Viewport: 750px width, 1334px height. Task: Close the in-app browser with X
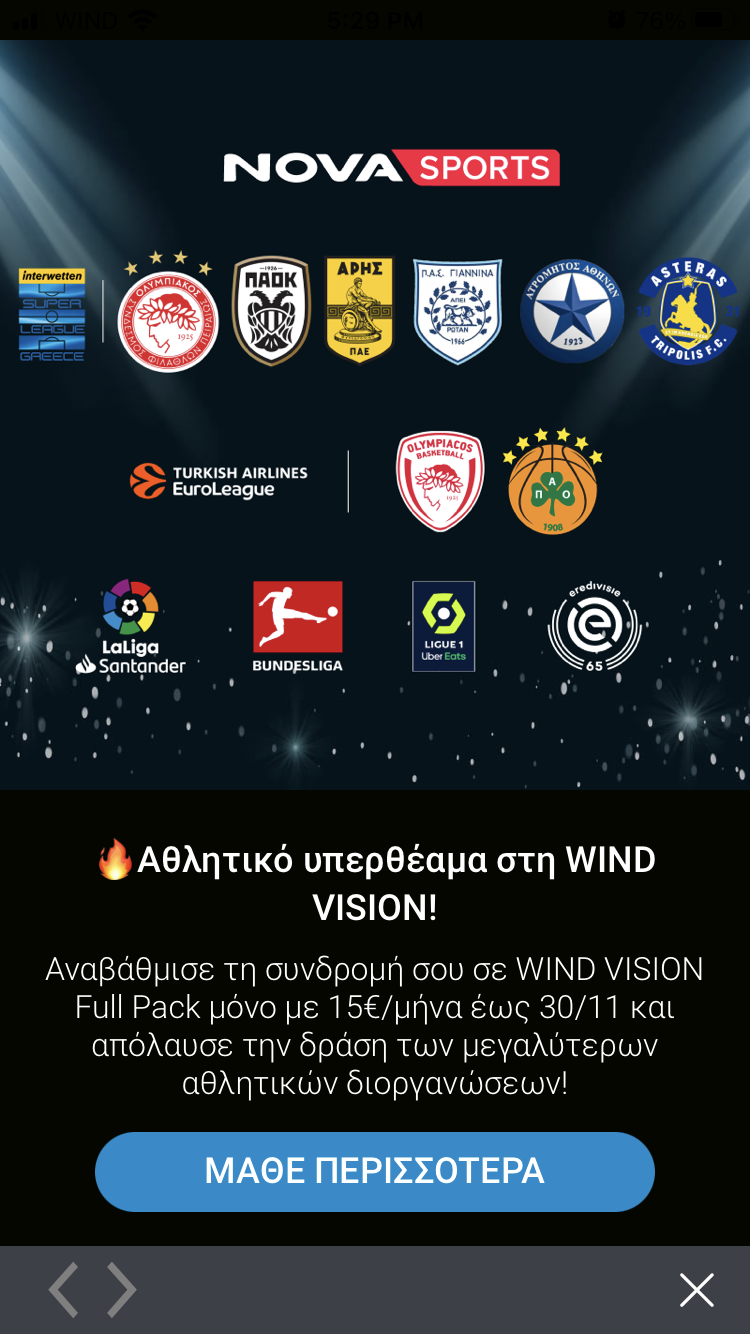(x=696, y=1290)
